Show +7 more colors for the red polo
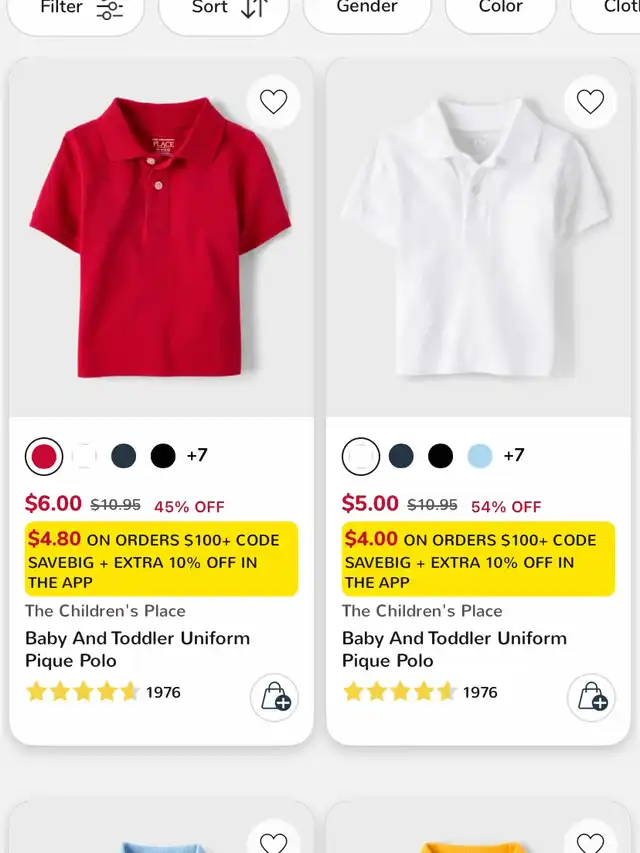 (x=197, y=456)
